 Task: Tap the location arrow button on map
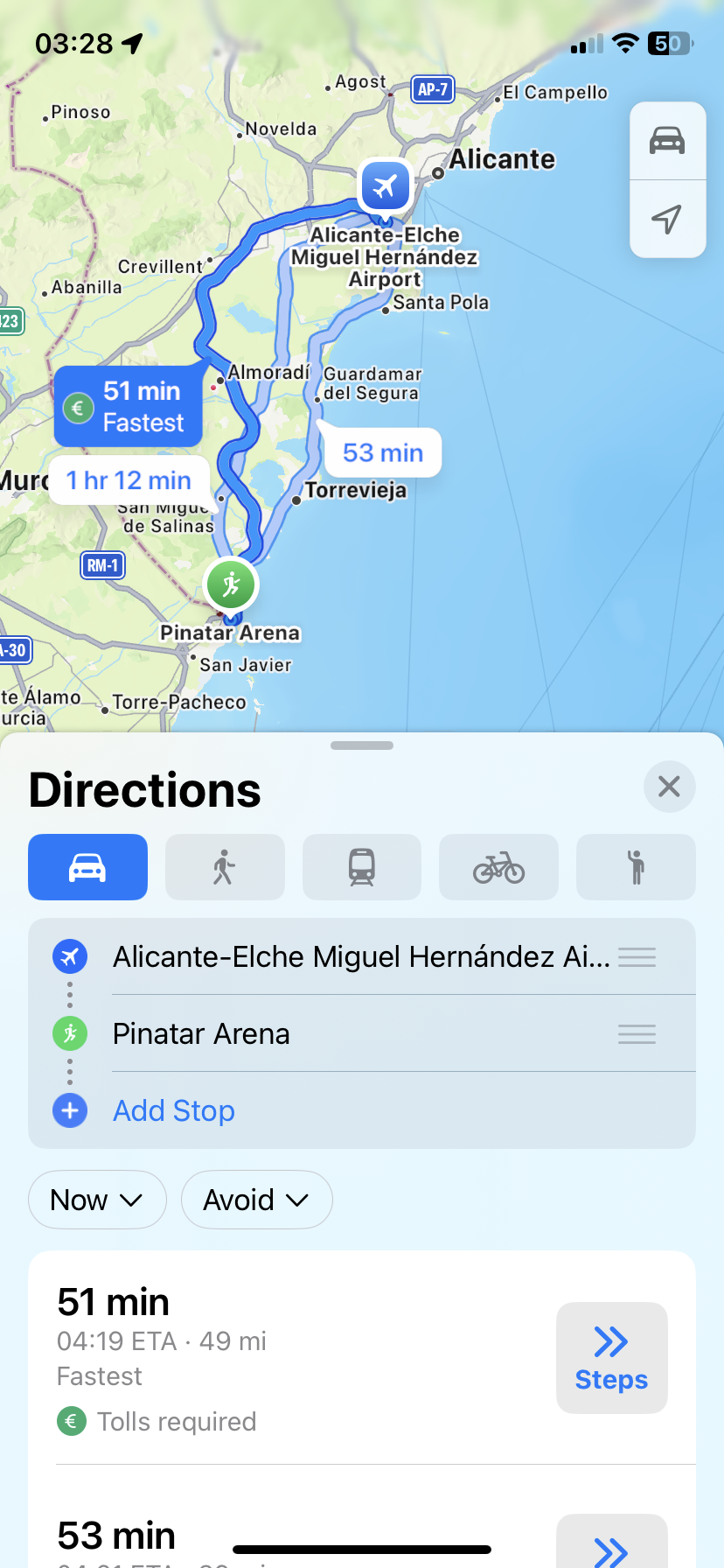click(667, 219)
